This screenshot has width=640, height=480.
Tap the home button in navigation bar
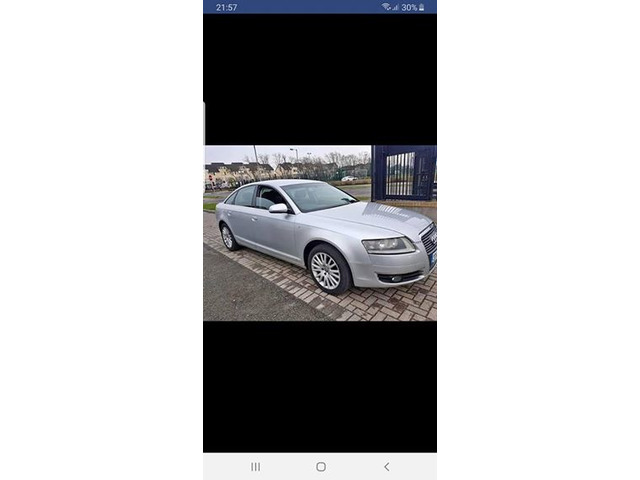[x=320, y=466]
